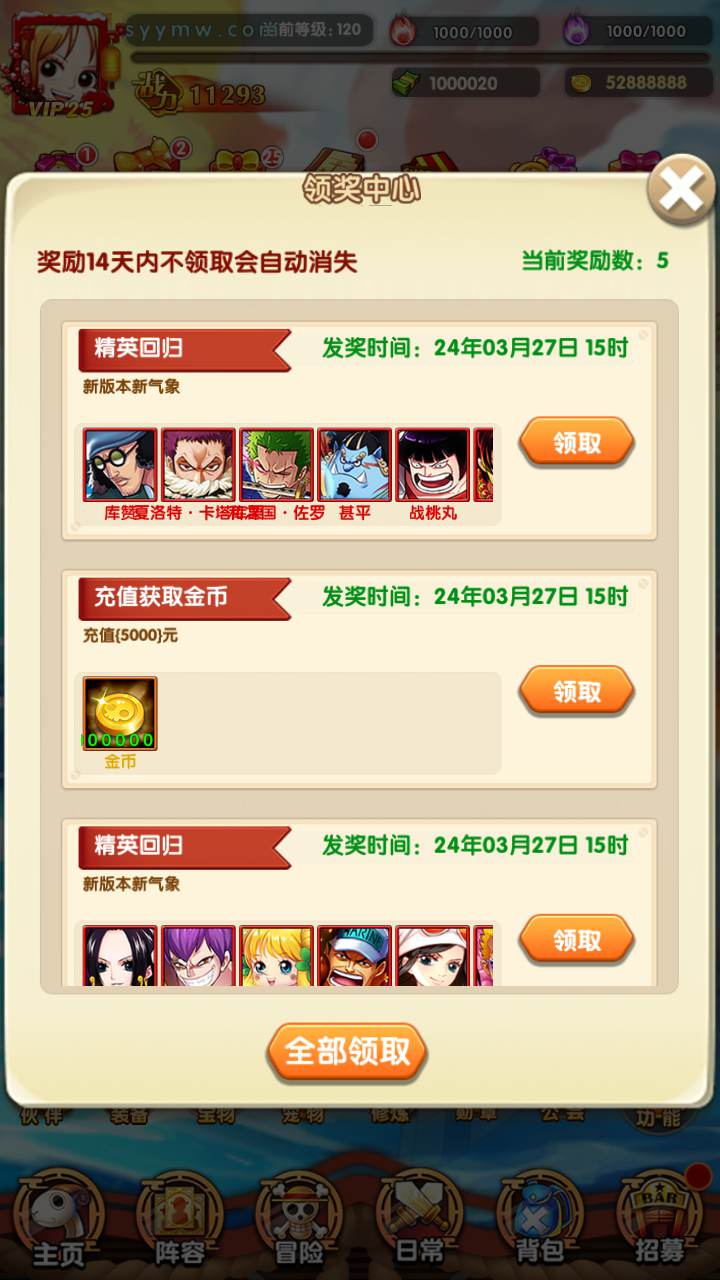Claim the 充值获取金币 reward
Screen dimensions: 720x1280
click(x=576, y=691)
